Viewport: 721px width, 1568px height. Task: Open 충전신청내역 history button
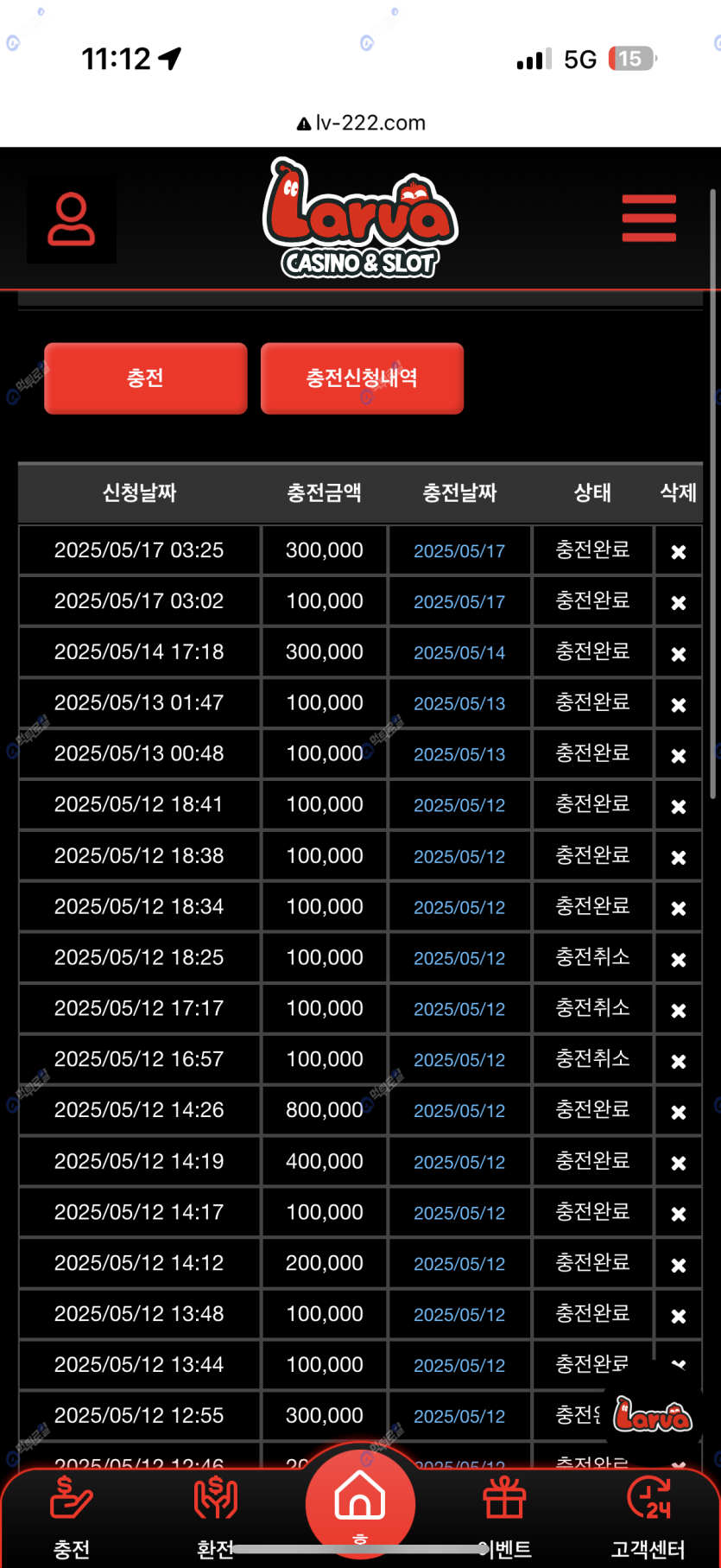pyautogui.click(x=362, y=378)
